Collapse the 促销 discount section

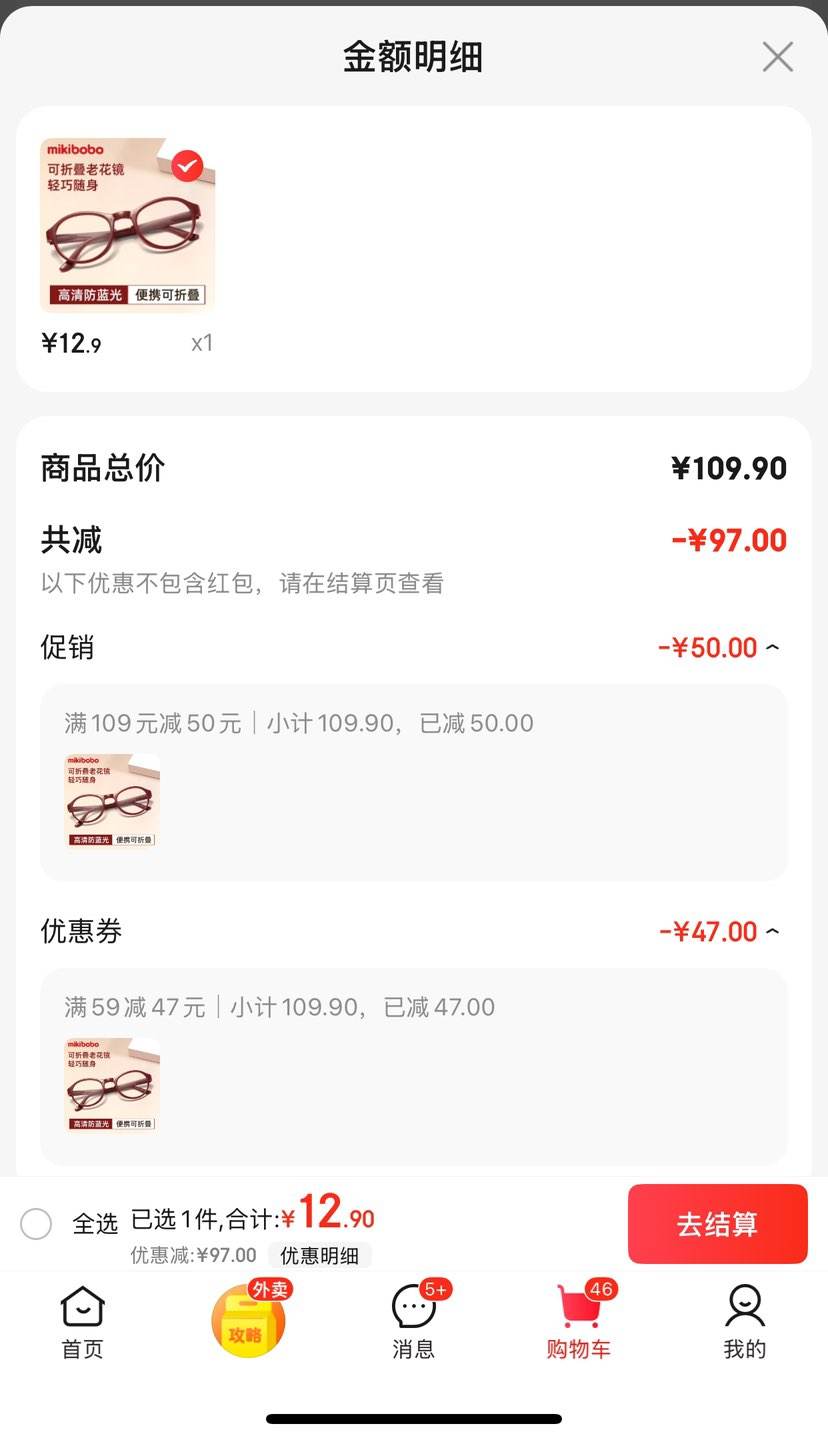772,647
